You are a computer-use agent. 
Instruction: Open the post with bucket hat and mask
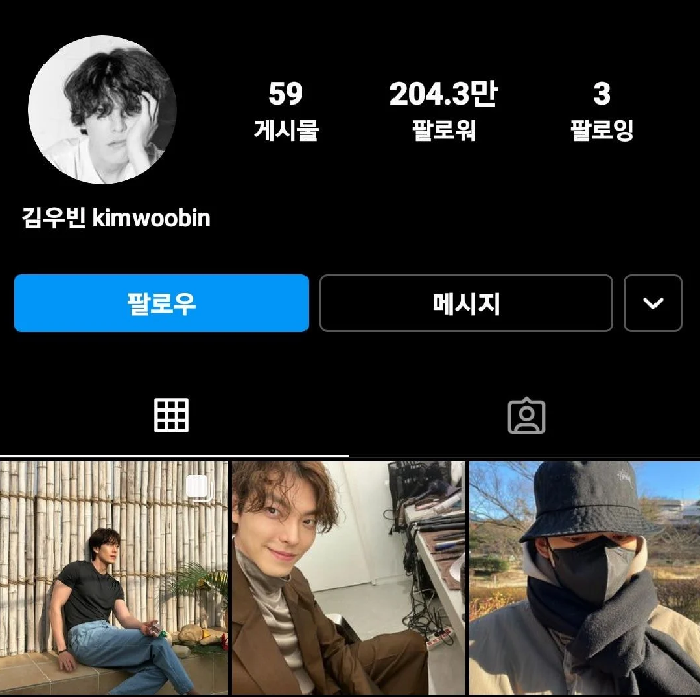pyautogui.click(x=585, y=578)
